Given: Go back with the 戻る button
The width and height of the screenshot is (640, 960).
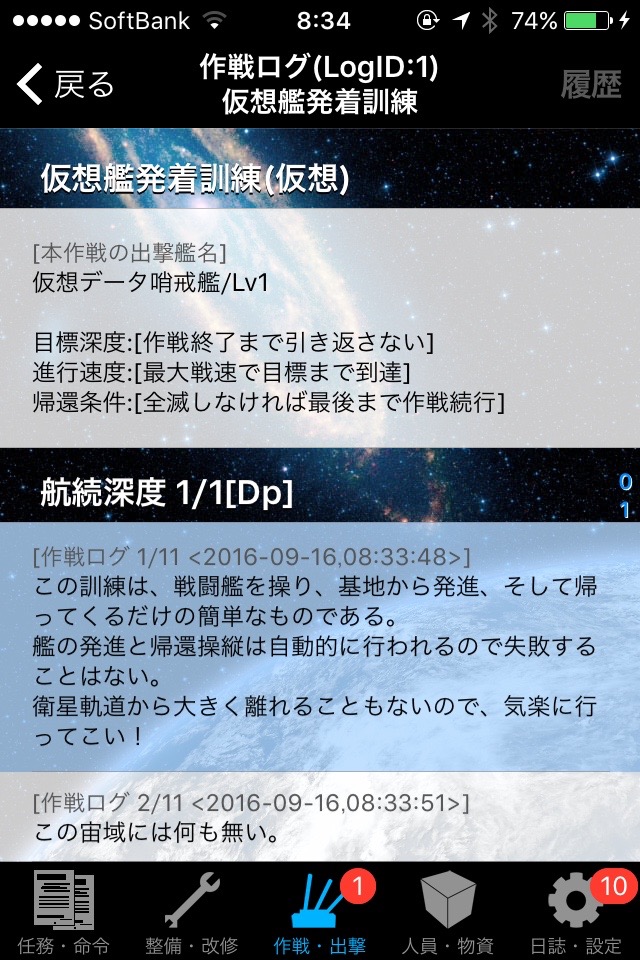Looking at the screenshot, I should (x=66, y=85).
